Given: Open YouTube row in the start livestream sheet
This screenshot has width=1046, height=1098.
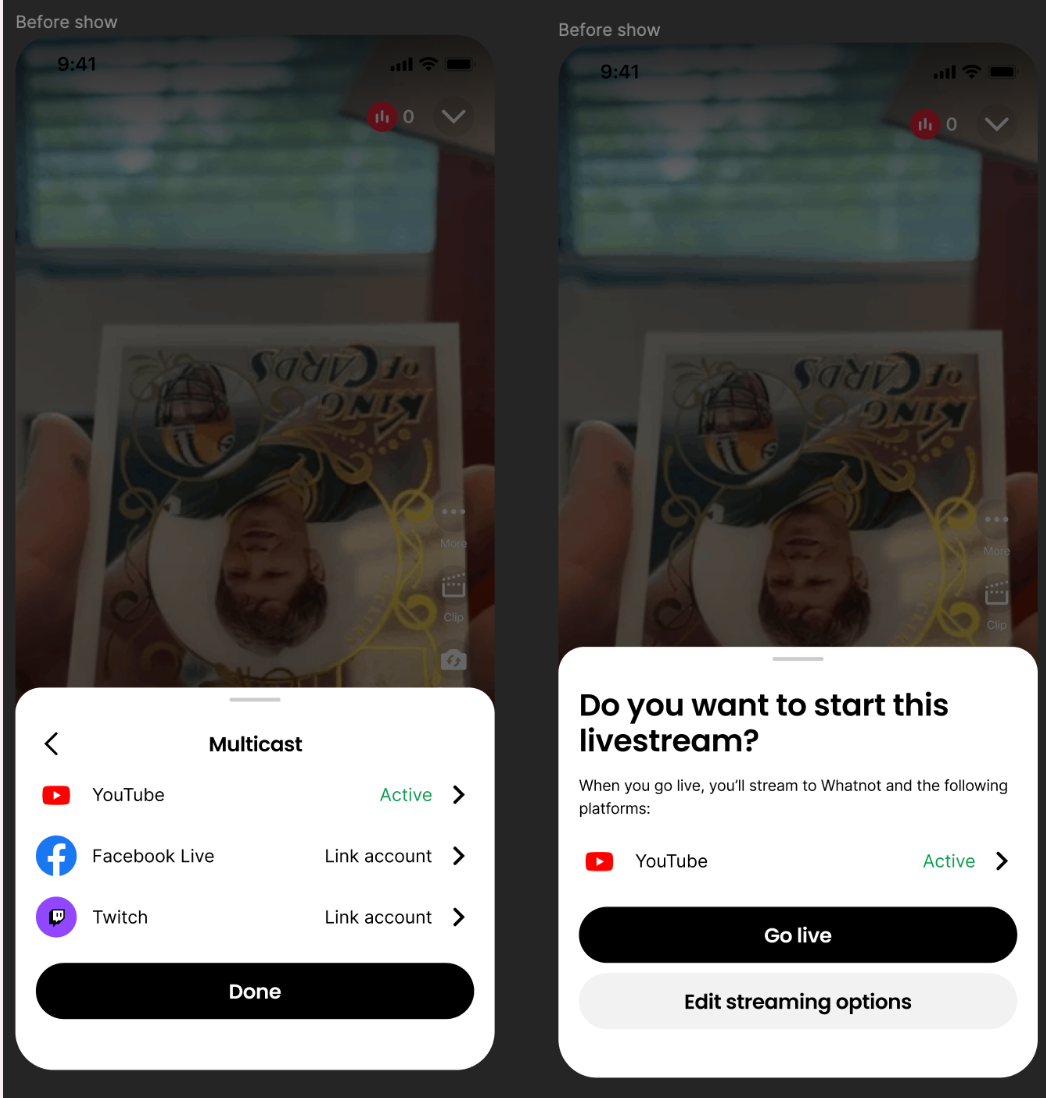Looking at the screenshot, I should coord(797,861).
